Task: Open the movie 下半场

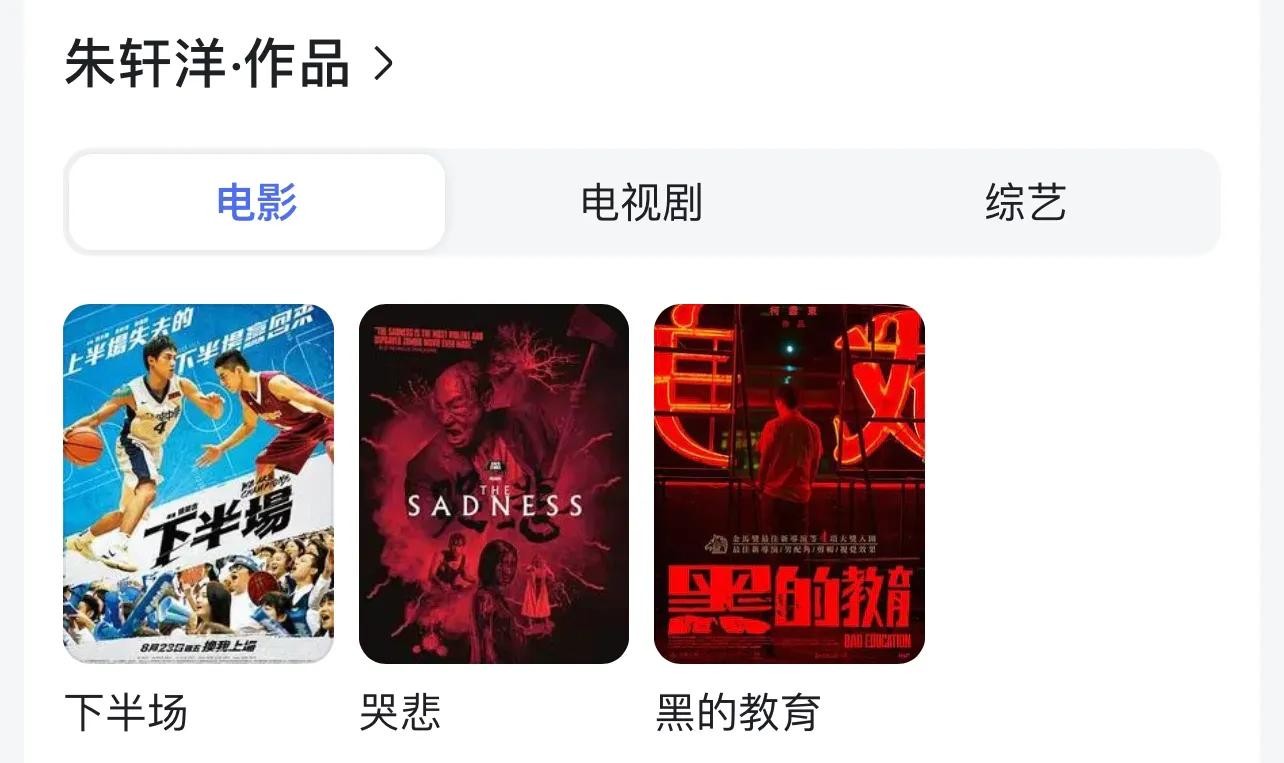Action: [x=198, y=484]
